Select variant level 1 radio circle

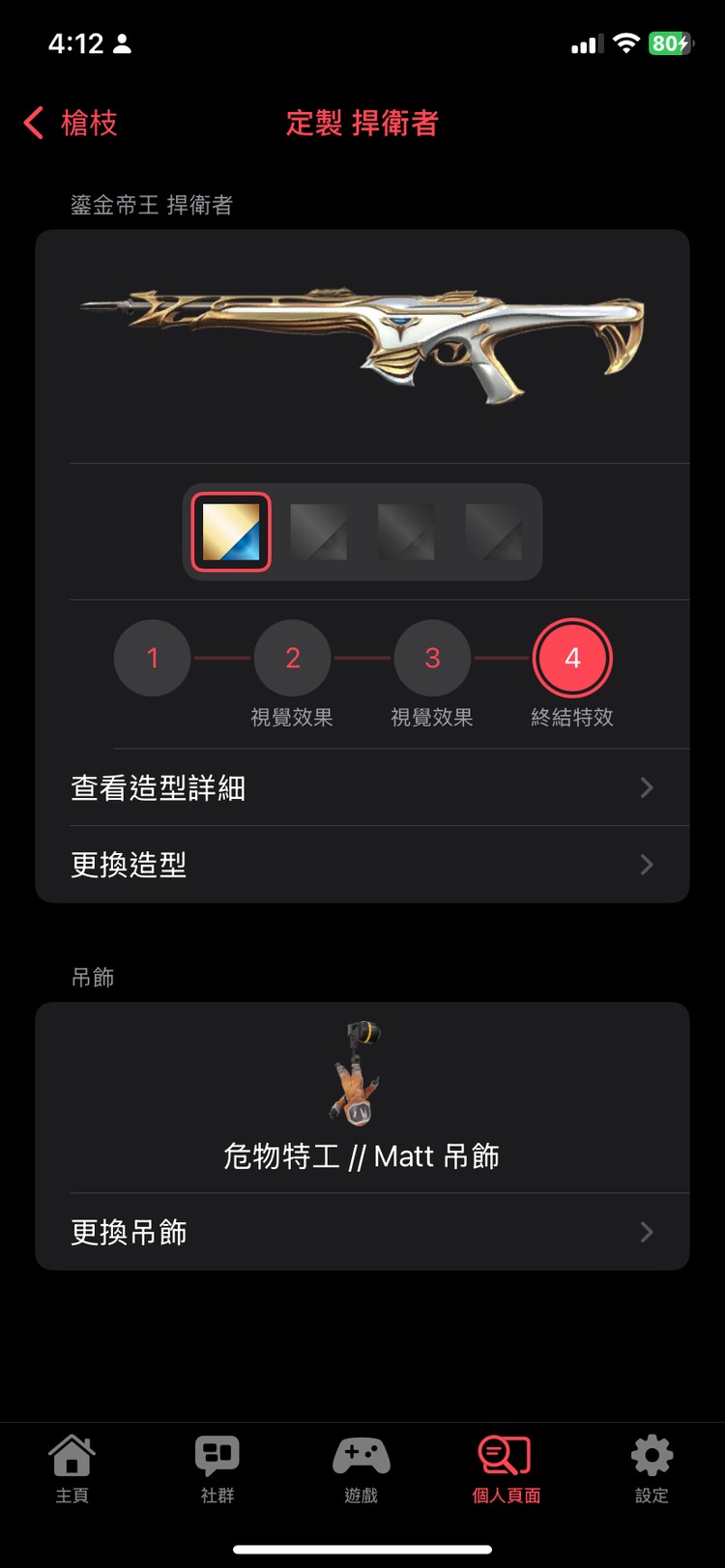(x=152, y=658)
